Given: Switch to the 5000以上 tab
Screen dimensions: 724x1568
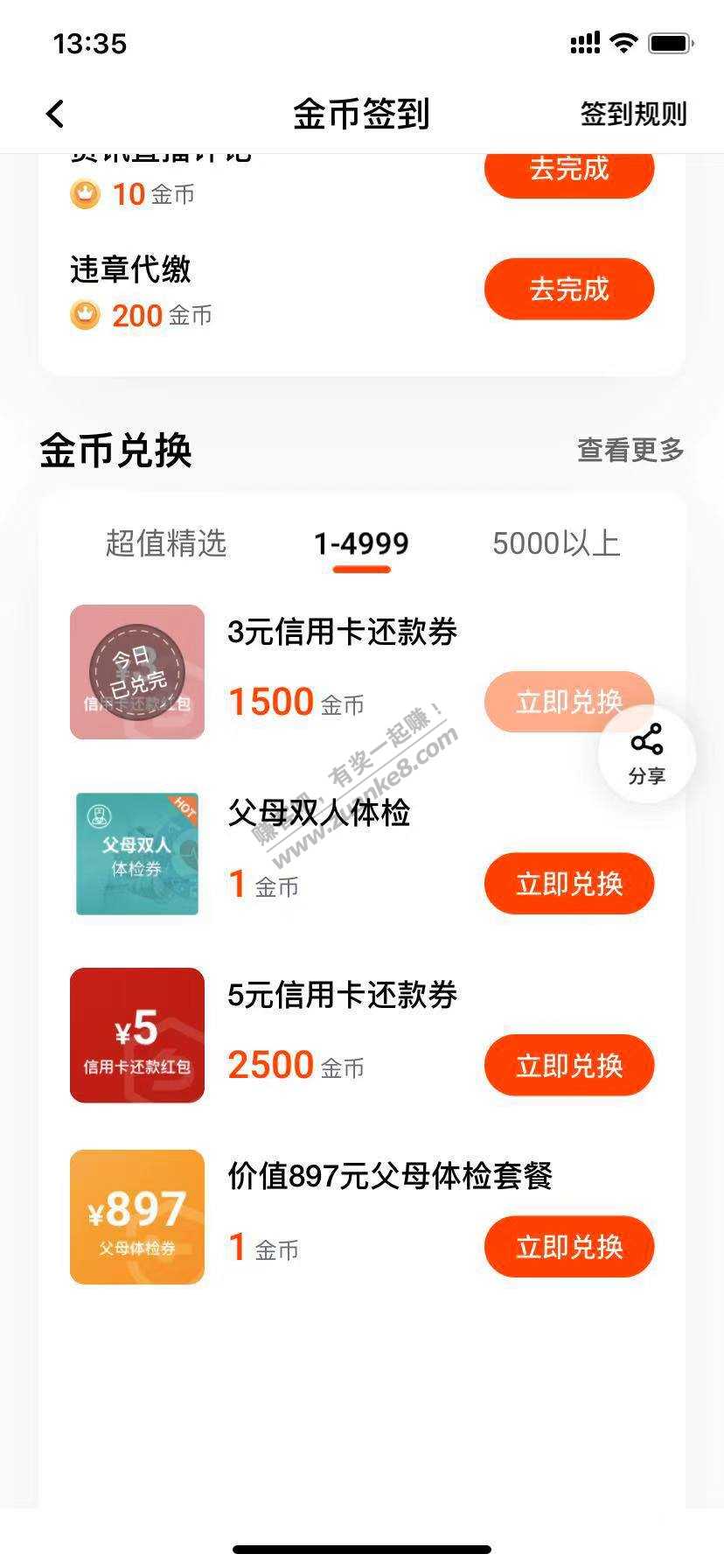Looking at the screenshot, I should (x=556, y=543).
